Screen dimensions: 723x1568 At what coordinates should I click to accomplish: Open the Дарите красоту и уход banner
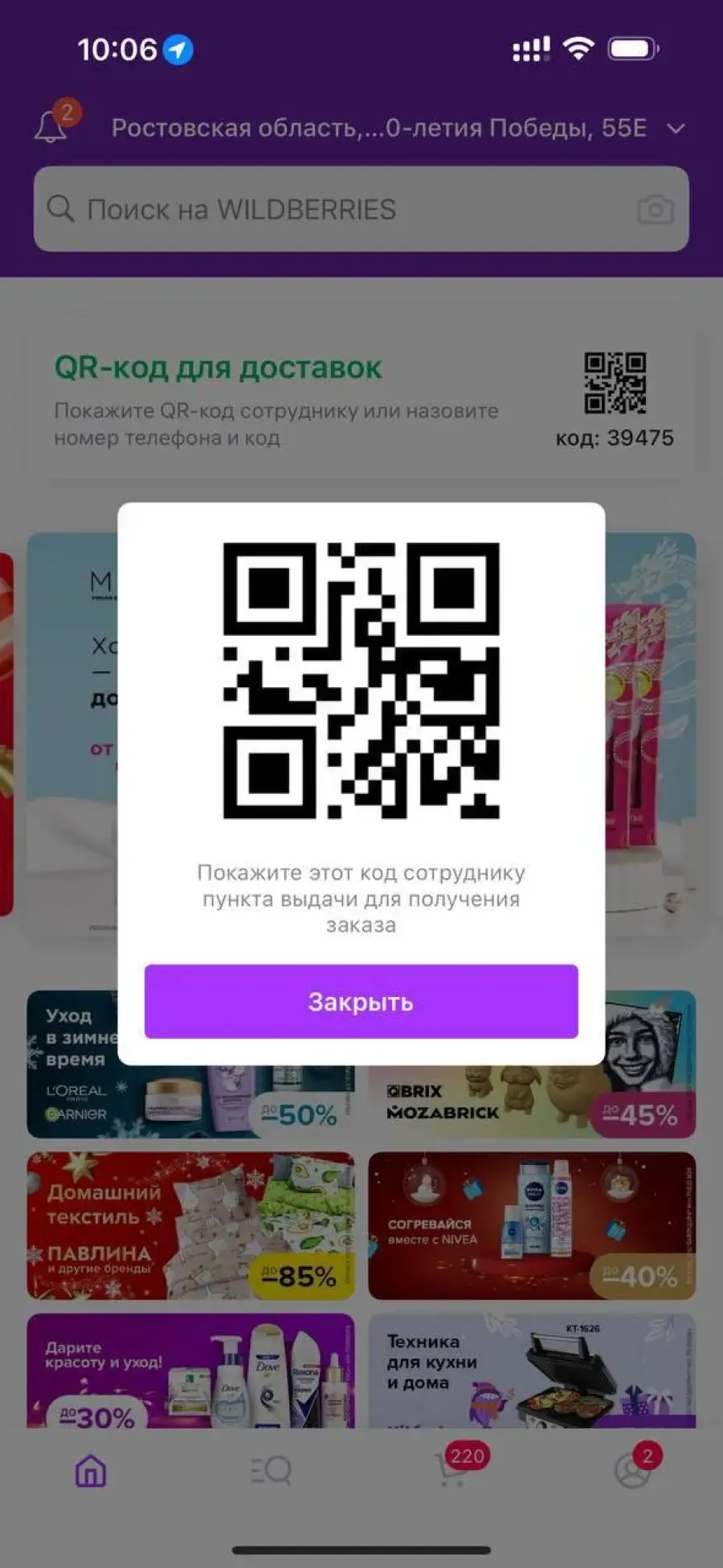190,1370
